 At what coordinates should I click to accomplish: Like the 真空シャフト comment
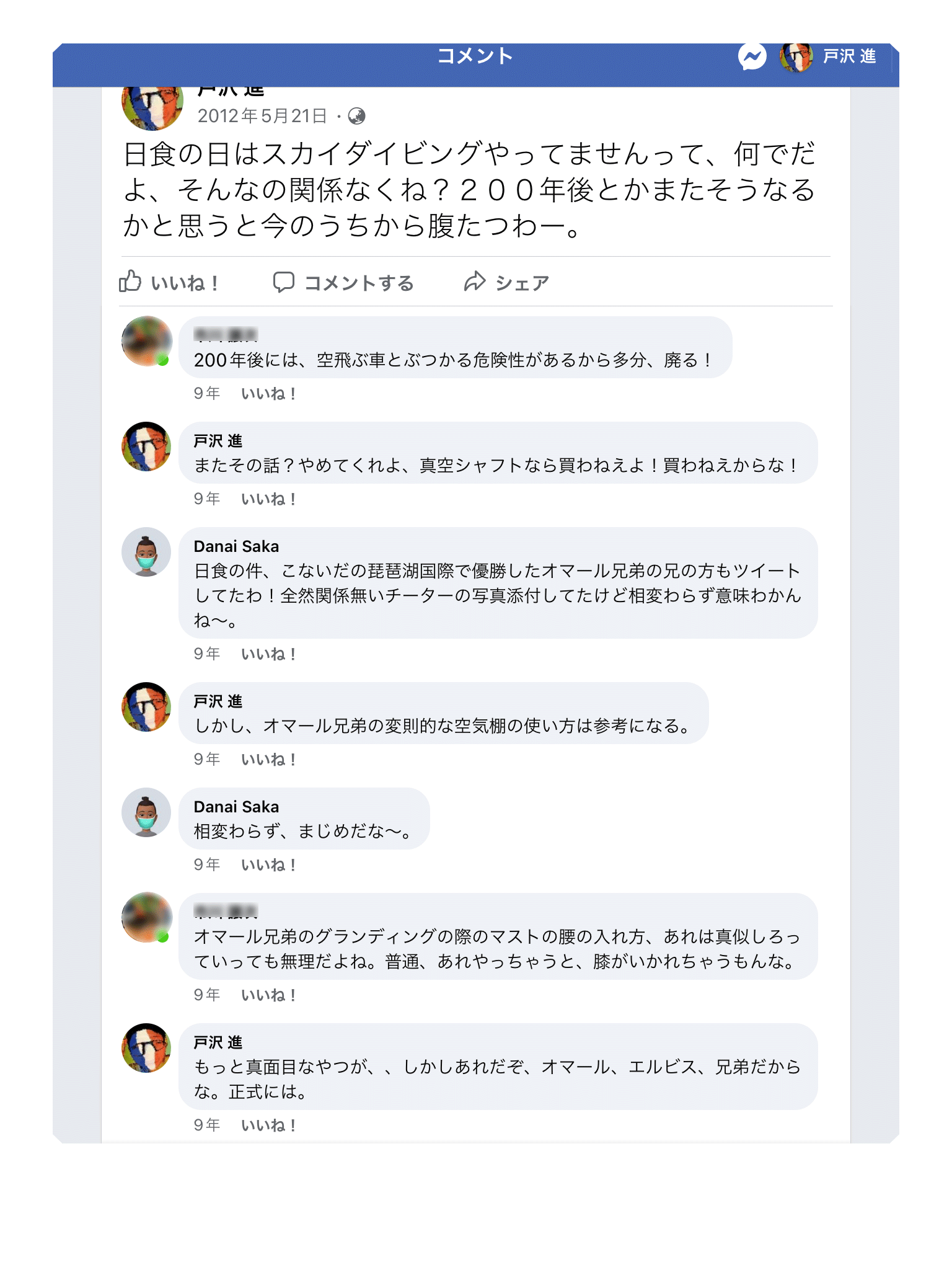268,499
